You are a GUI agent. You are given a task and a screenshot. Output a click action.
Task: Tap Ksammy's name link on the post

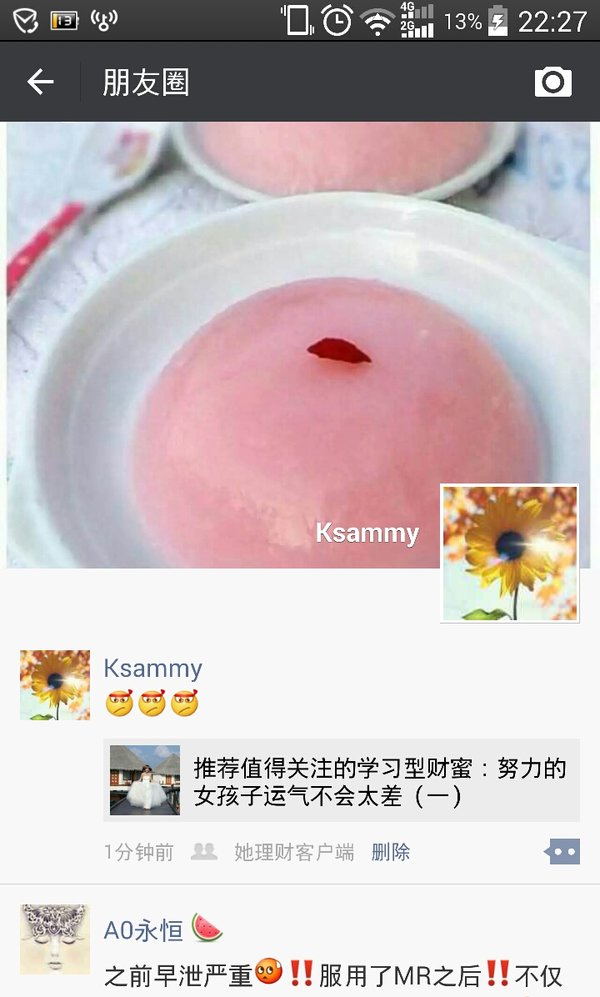[x=153, y=668]
